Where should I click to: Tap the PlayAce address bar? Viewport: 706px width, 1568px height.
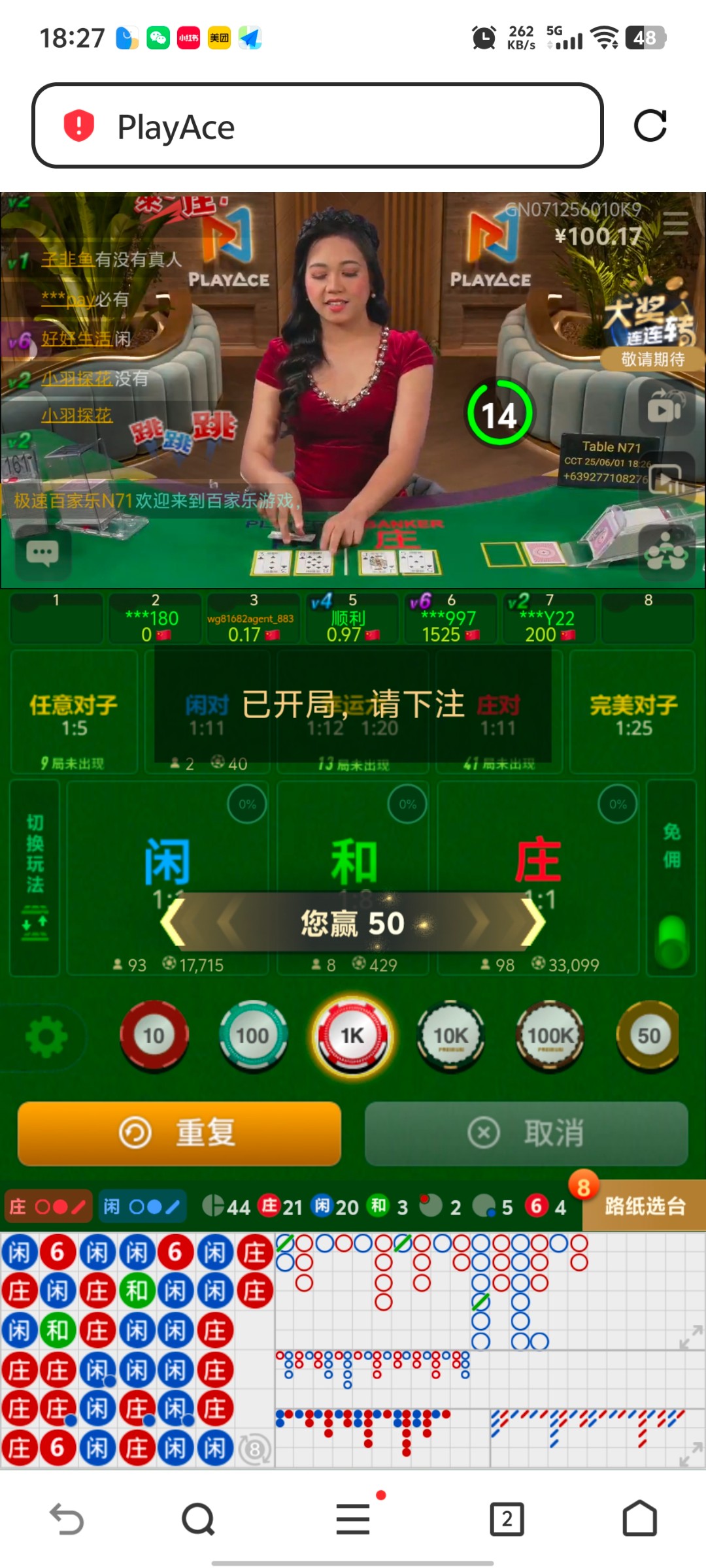tap(317, 125)
